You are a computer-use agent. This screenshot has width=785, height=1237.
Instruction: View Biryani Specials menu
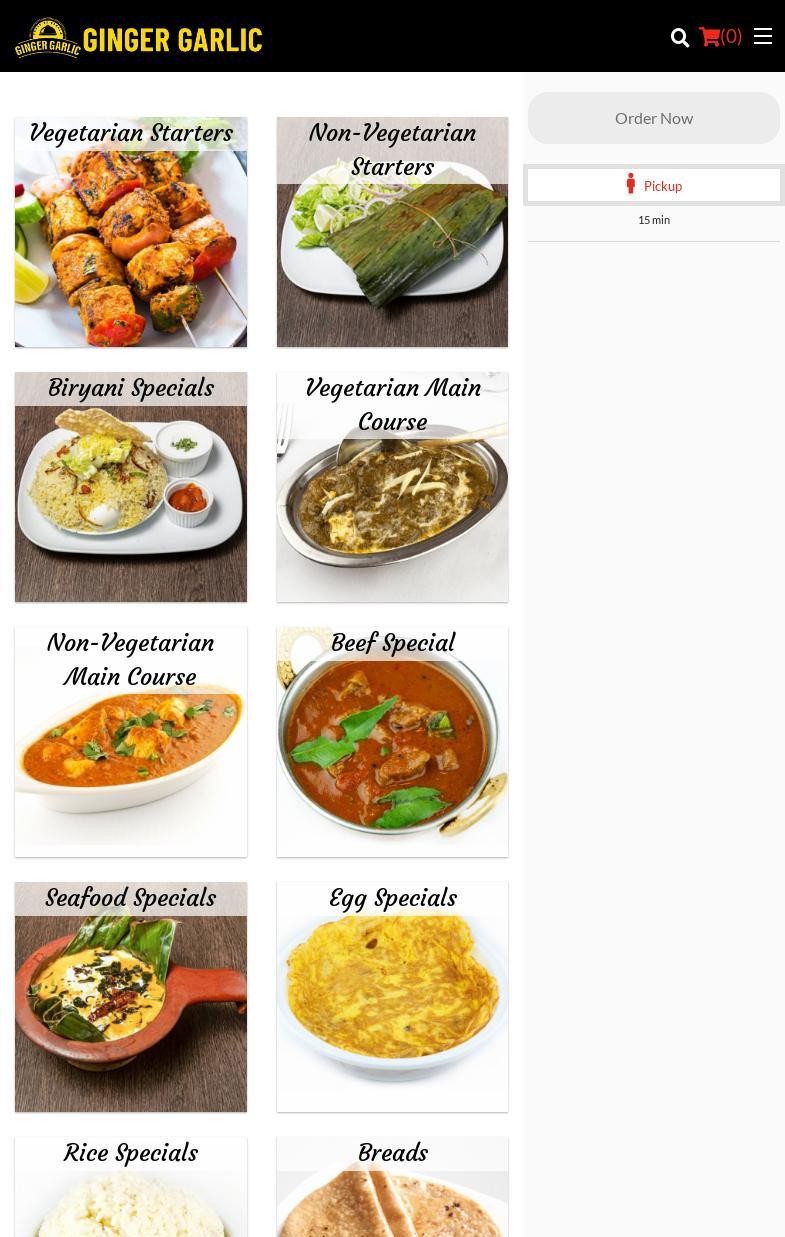[x=131, y=487]
